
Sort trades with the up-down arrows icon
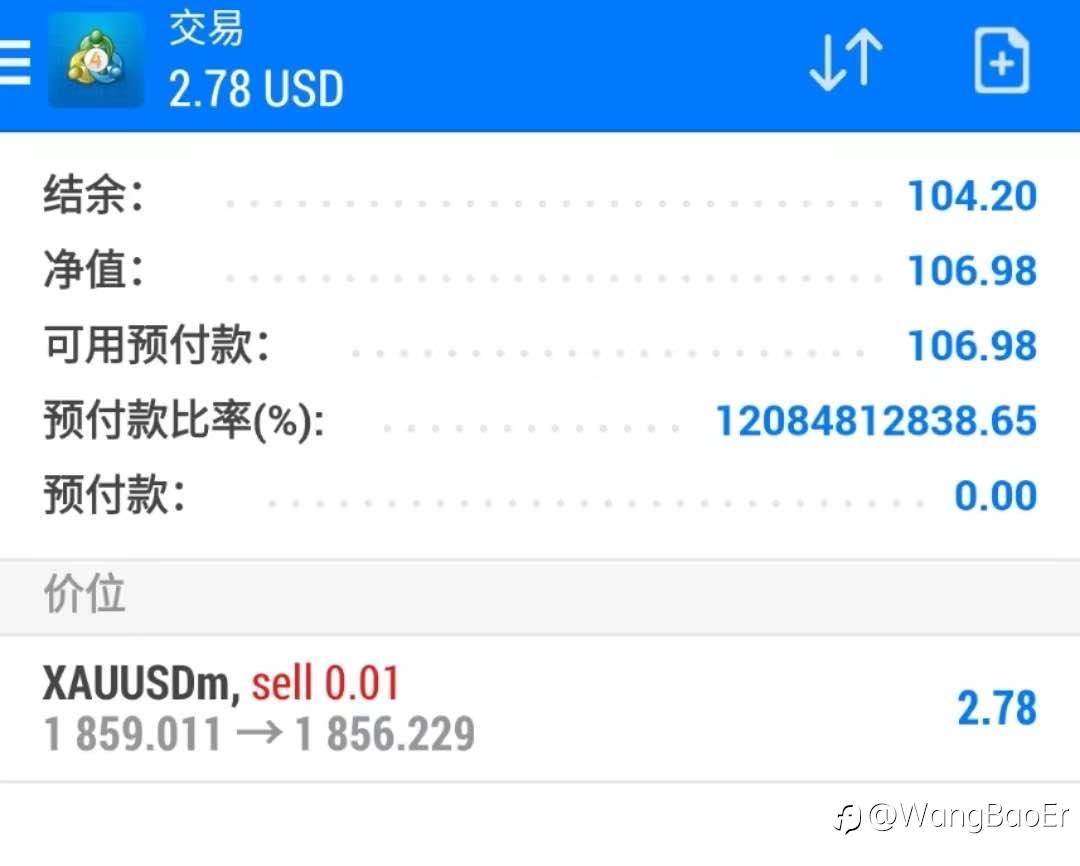(846, 62)
